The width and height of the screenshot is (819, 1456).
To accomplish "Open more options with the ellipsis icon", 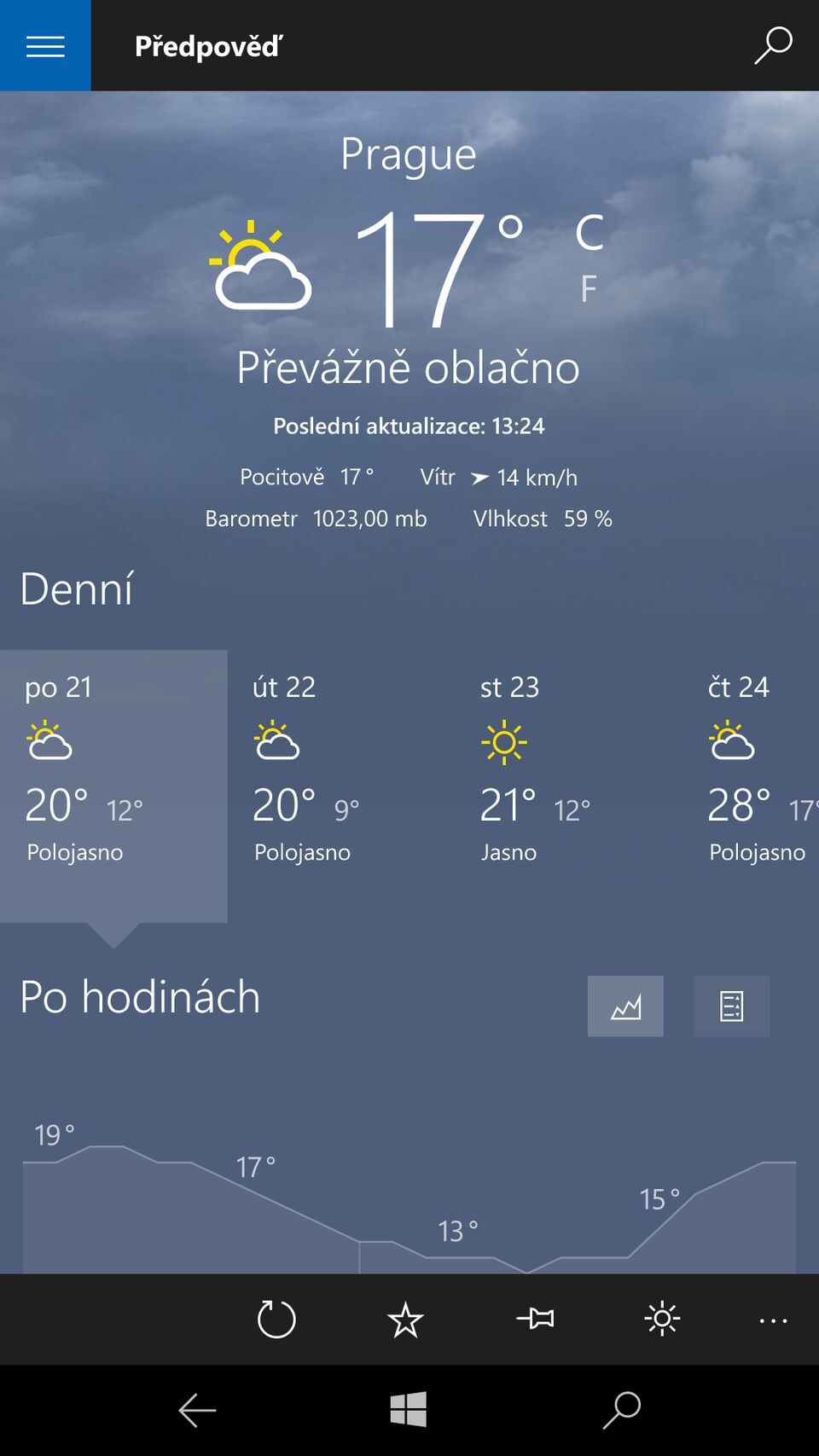I will click(x=772, y=1320).
